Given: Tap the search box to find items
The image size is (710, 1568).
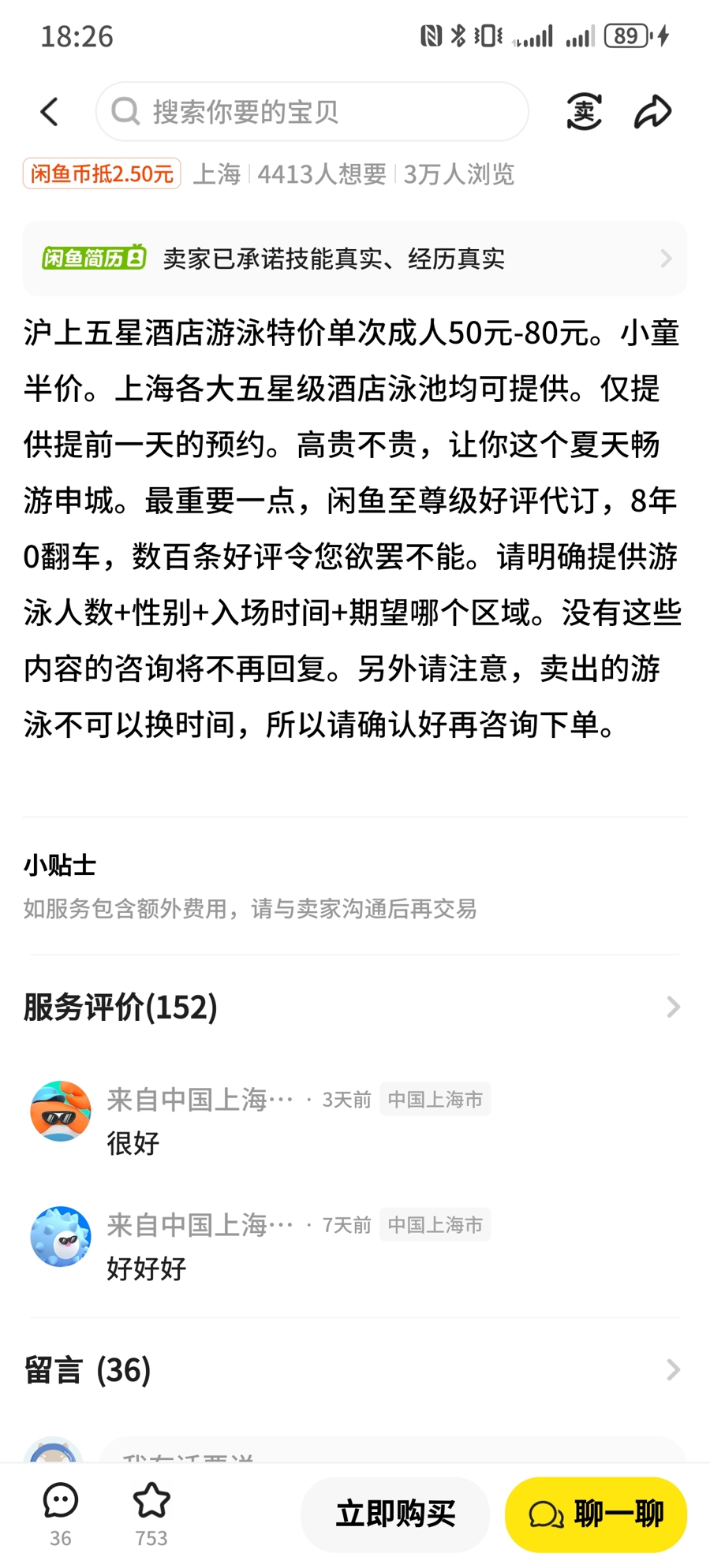Looking at the screenshot, I should coord(312,112).
